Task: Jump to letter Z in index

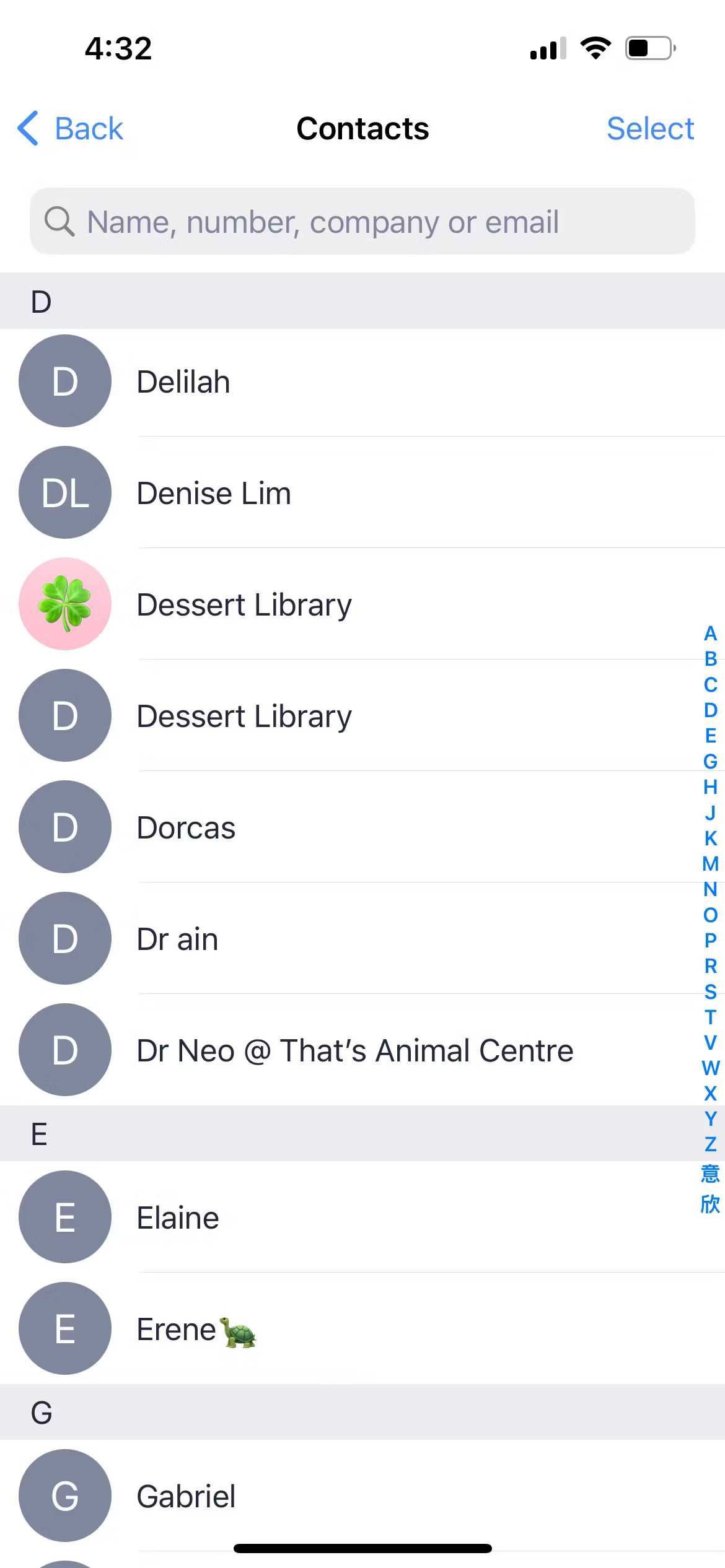Action: (710, 1144)
